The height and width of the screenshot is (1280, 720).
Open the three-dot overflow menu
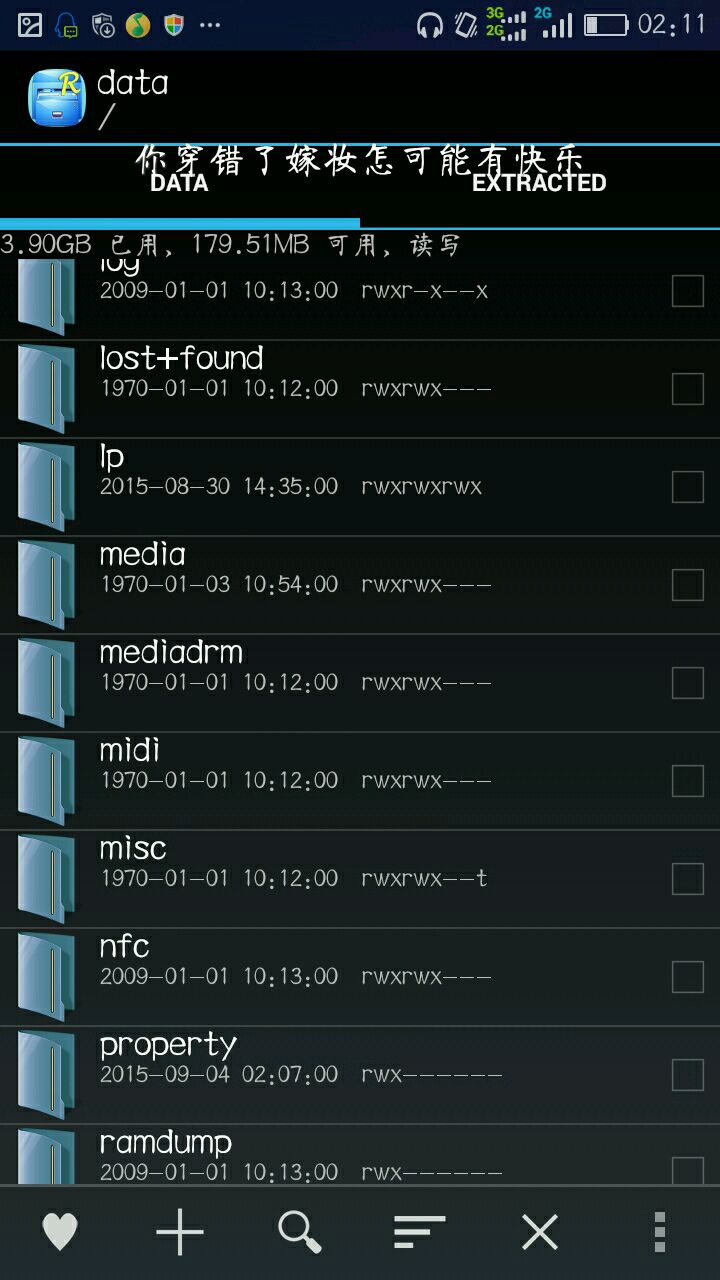659,1232
